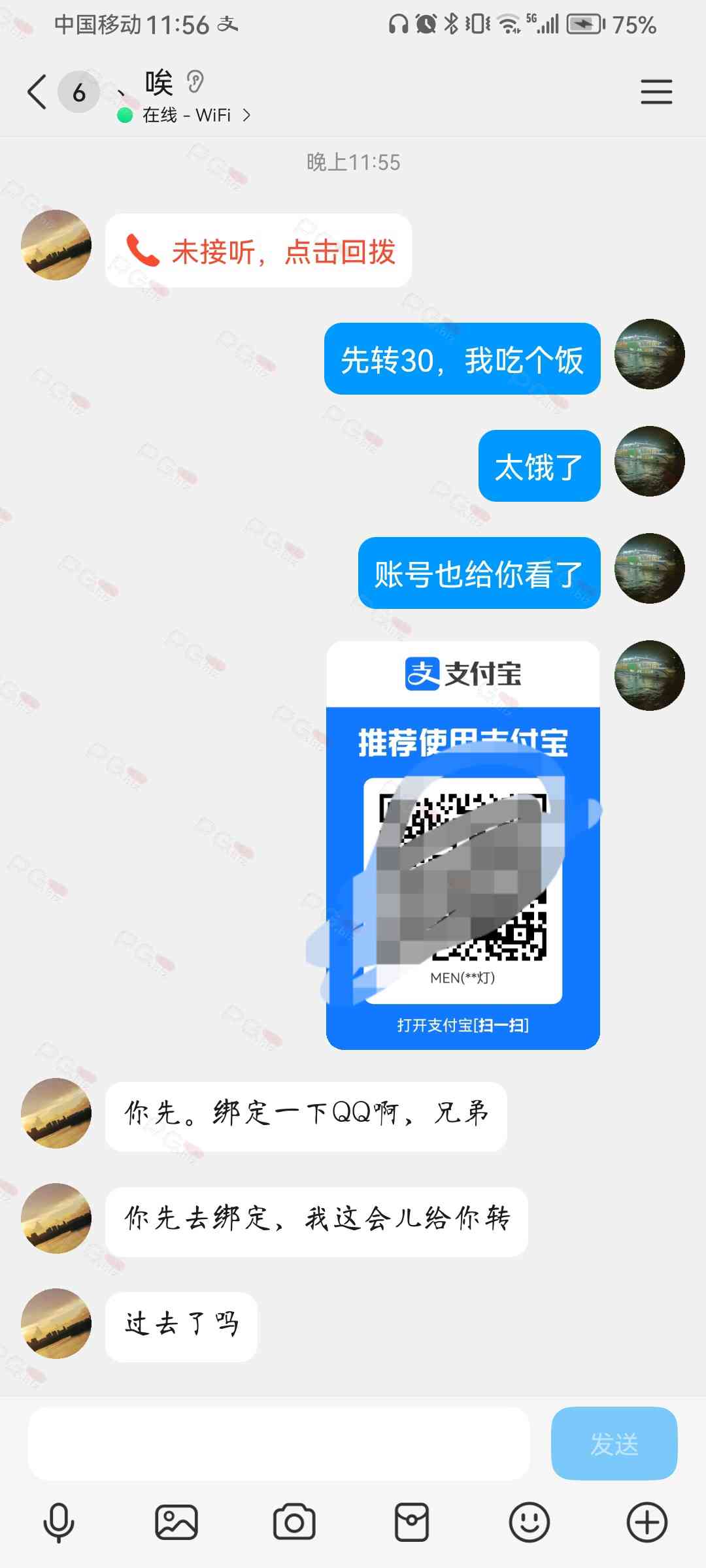
Task: Open the emoji panel
Action: pos(529,1523)
